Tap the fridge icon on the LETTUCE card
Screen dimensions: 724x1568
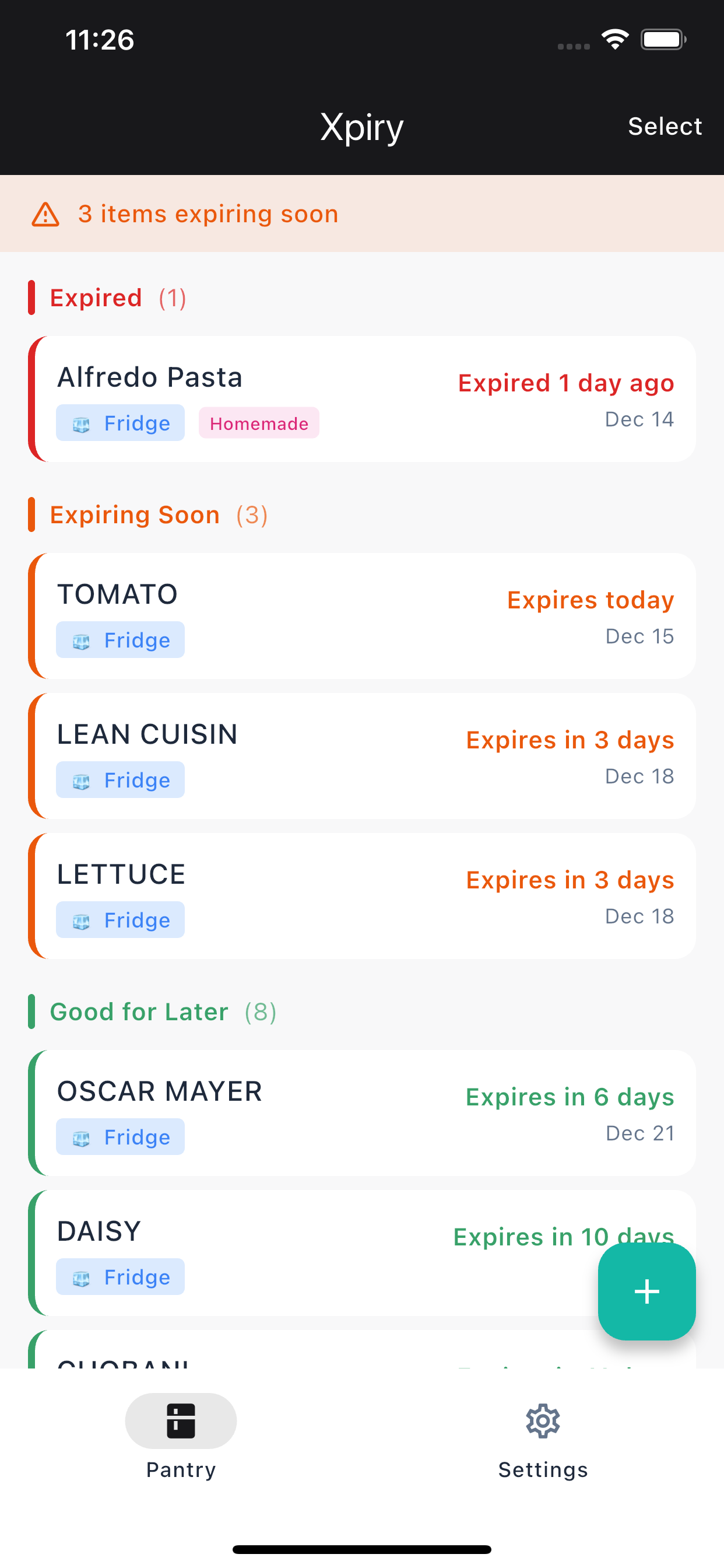[83, 920]
